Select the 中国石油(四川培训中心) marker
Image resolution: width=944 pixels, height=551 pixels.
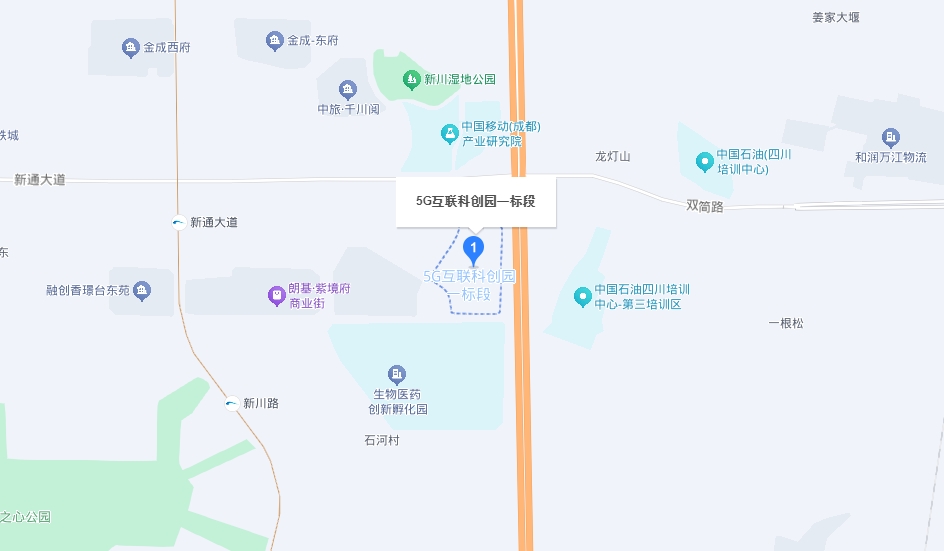coord(704,160)
